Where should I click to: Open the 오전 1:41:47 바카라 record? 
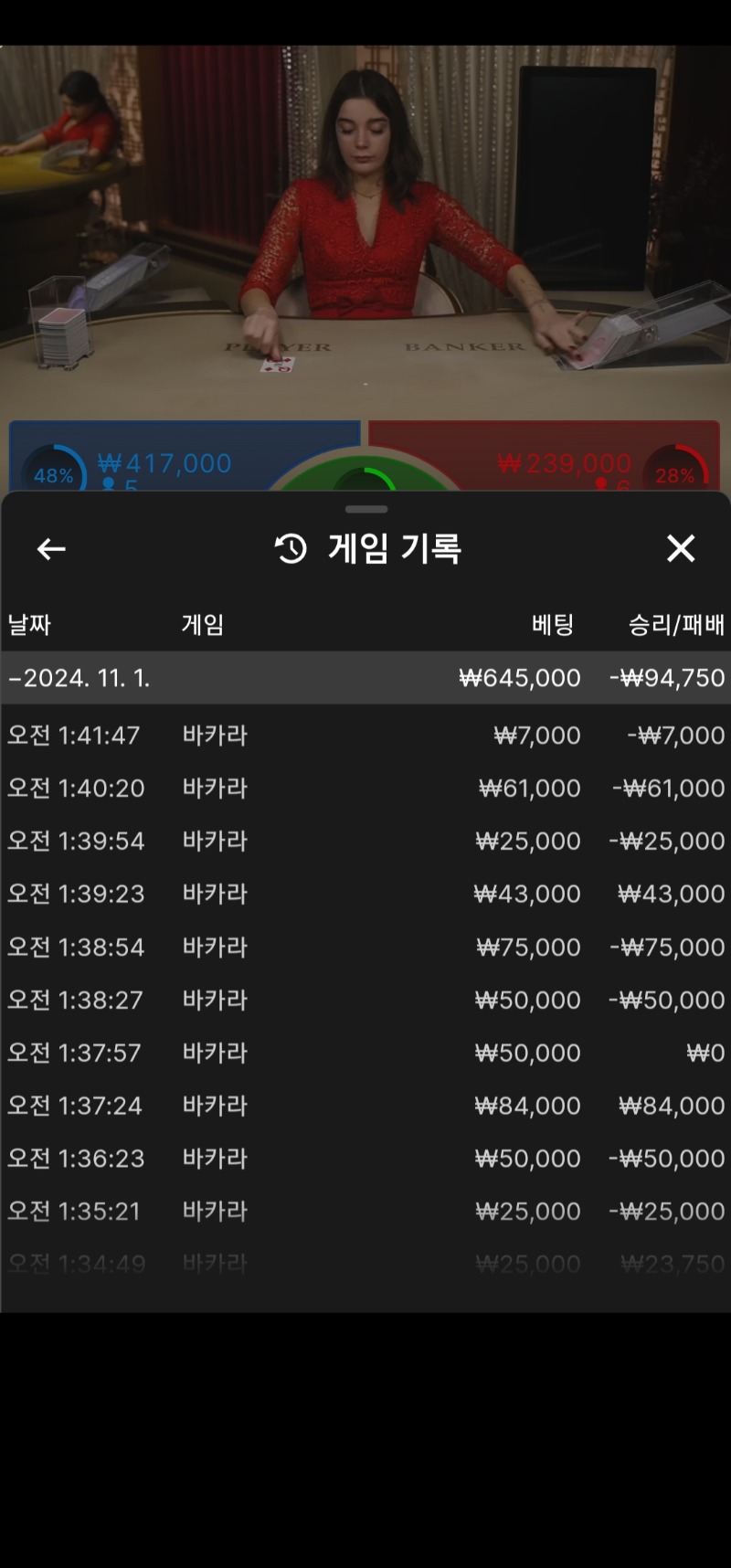tap(365, 736)
